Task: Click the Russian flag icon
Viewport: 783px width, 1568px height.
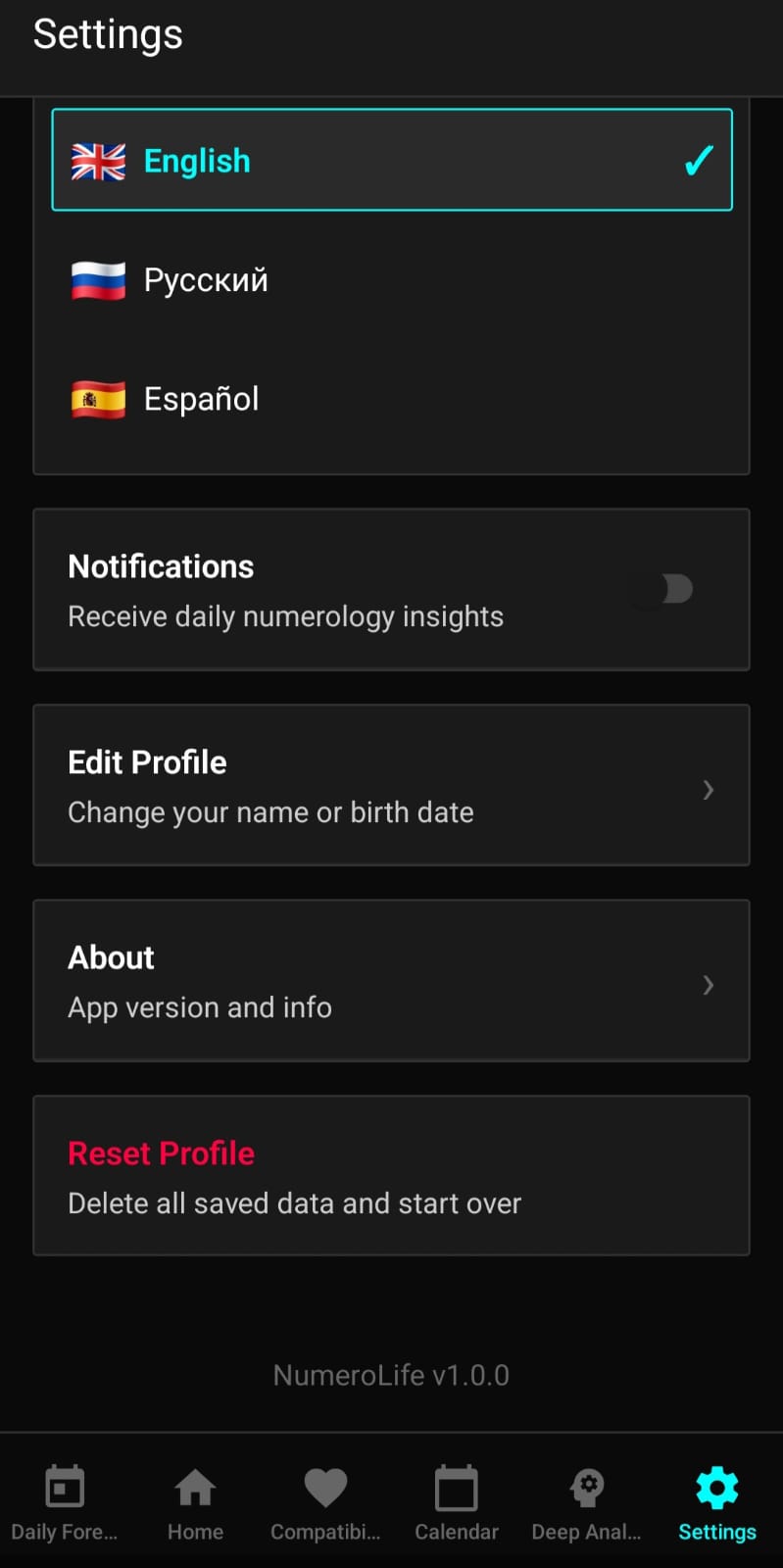Action: pos(98,280)
